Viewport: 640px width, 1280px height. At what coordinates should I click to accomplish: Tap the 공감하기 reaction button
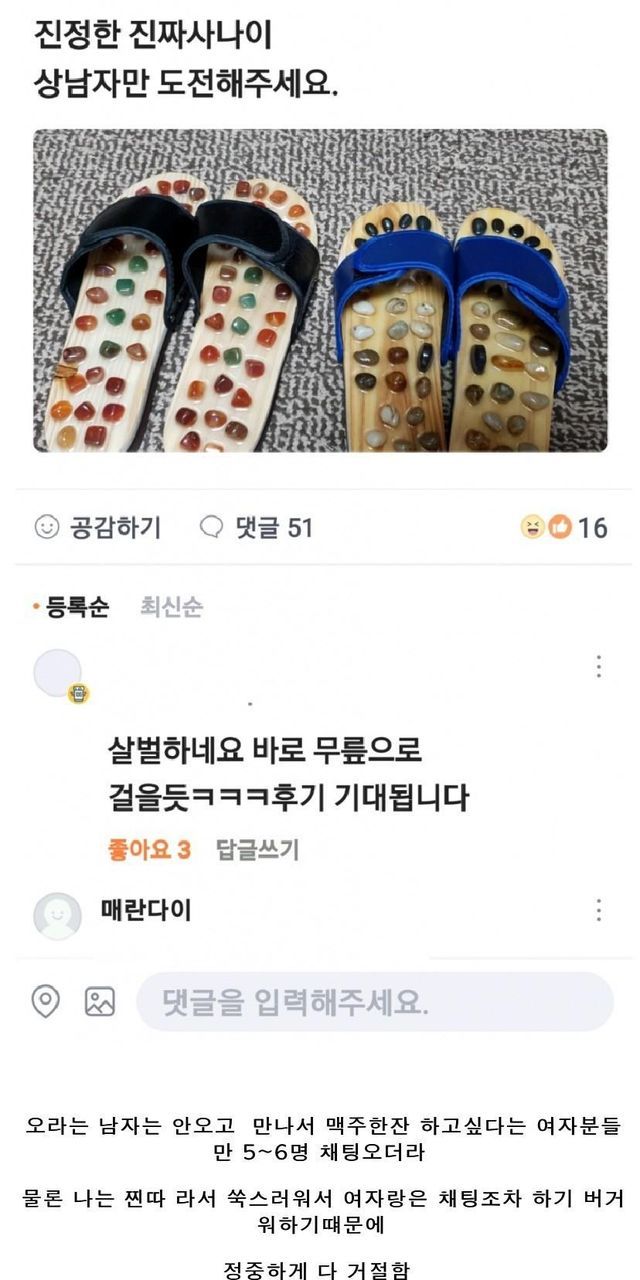[x=98, y=527]
